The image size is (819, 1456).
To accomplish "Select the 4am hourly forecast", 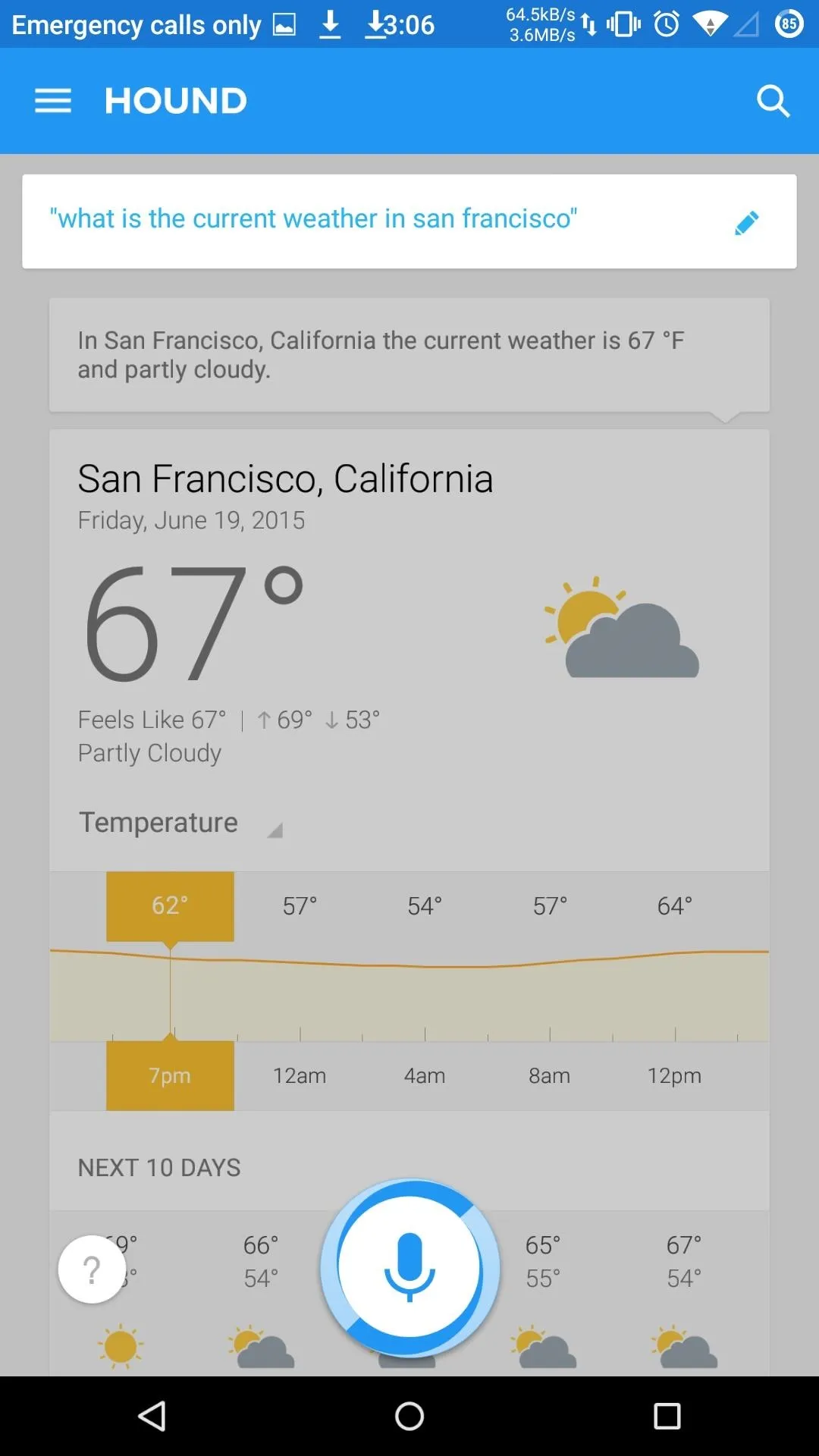I will 425,1075.
